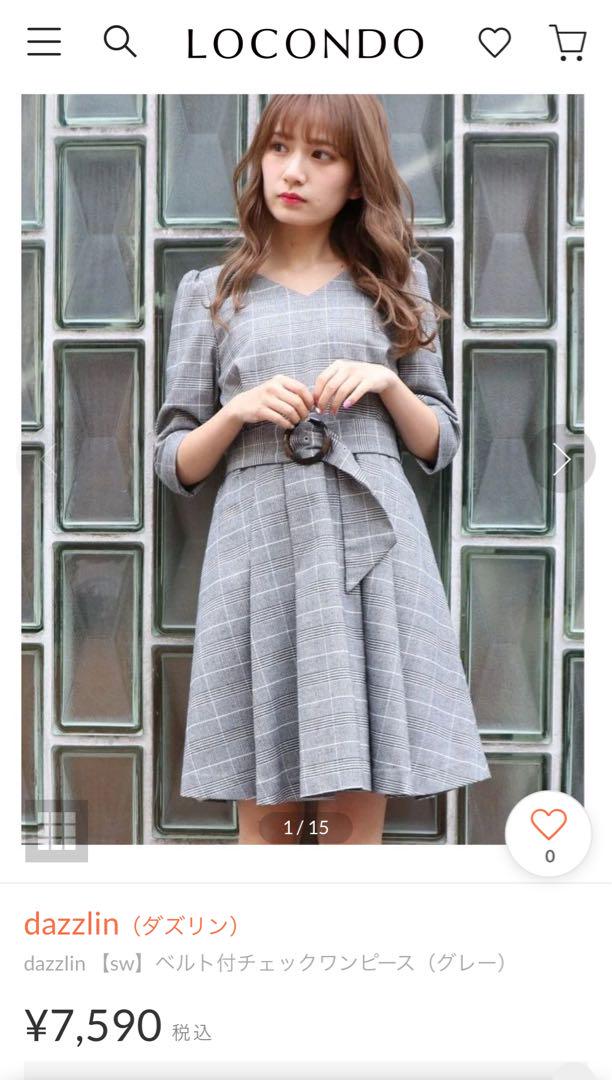Viewport: 612px width, 1080px height.
Task: Show previous product photo arrow
Action: pos(47,459)
